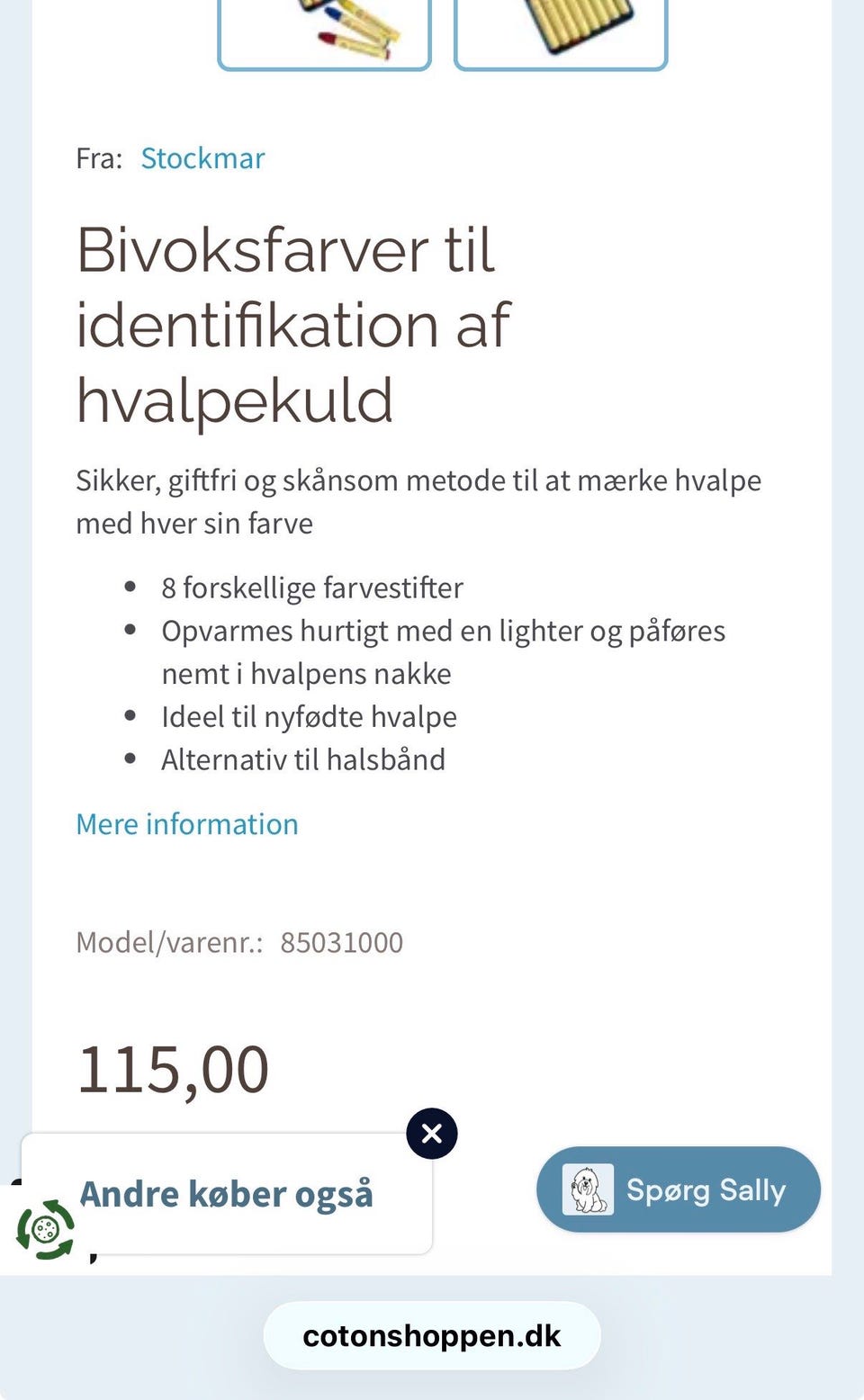Click the cotonshoppen.dk badge
Image resolution: width=864 pixels, height=1400 pixels.
pyautogui.click(x=431, y=1335)
